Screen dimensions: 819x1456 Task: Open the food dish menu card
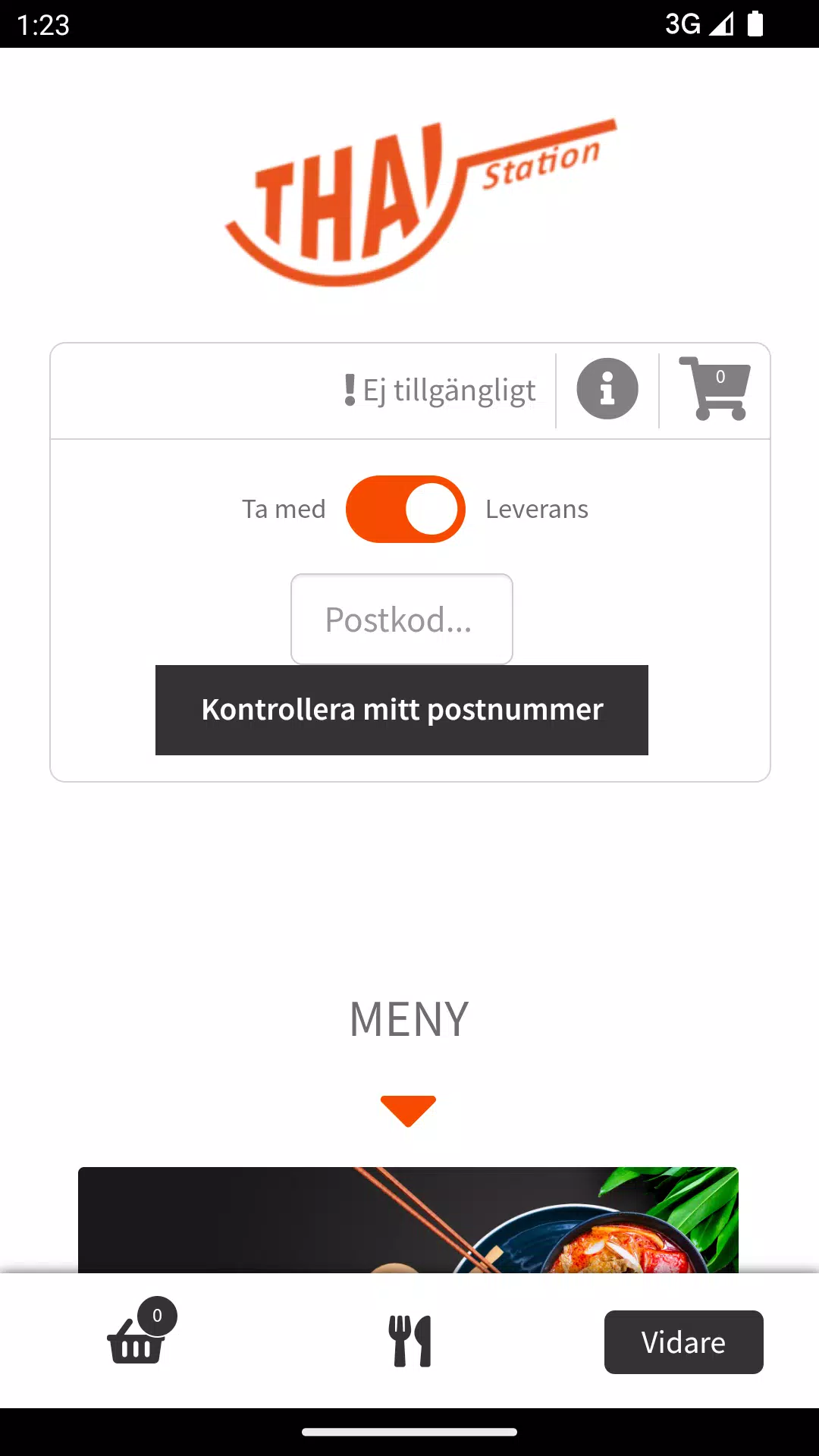click(408, 1219)
